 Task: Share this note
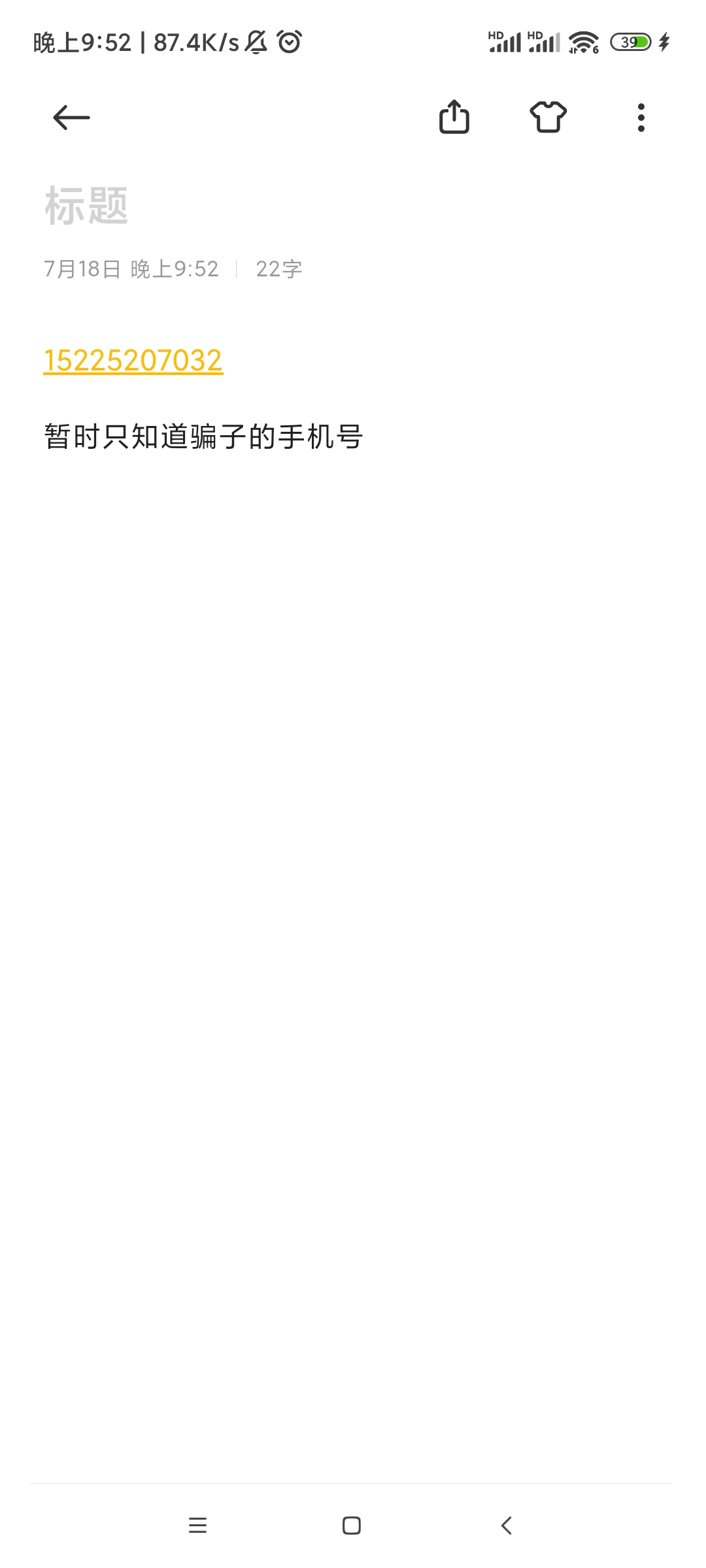(x=454, y=117)
